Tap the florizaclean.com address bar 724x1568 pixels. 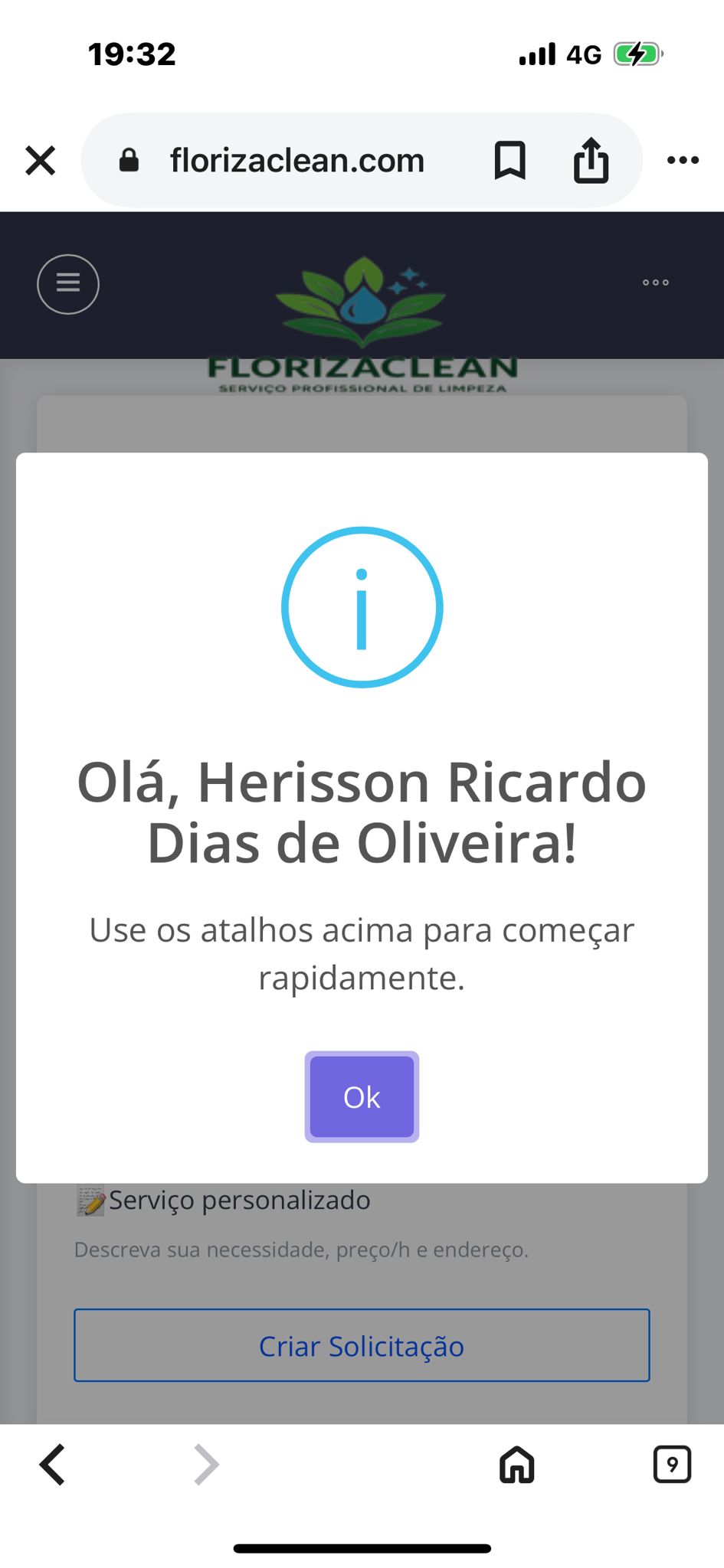297,161
